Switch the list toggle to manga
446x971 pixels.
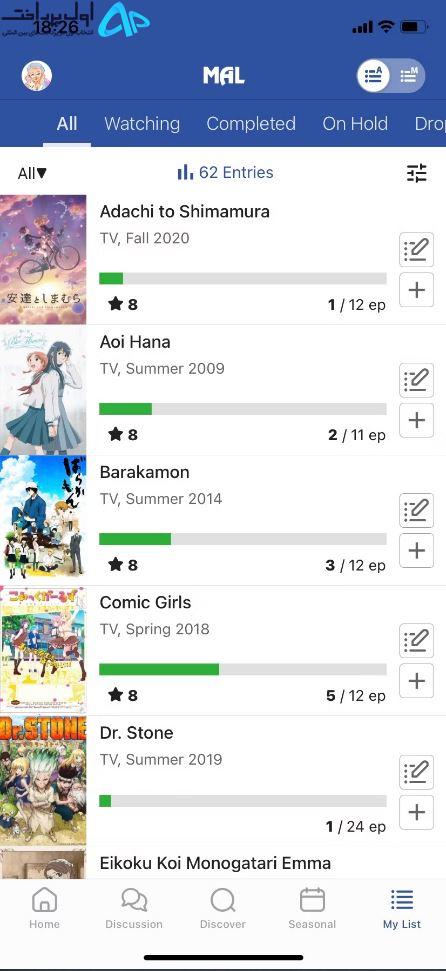(409, 76)
